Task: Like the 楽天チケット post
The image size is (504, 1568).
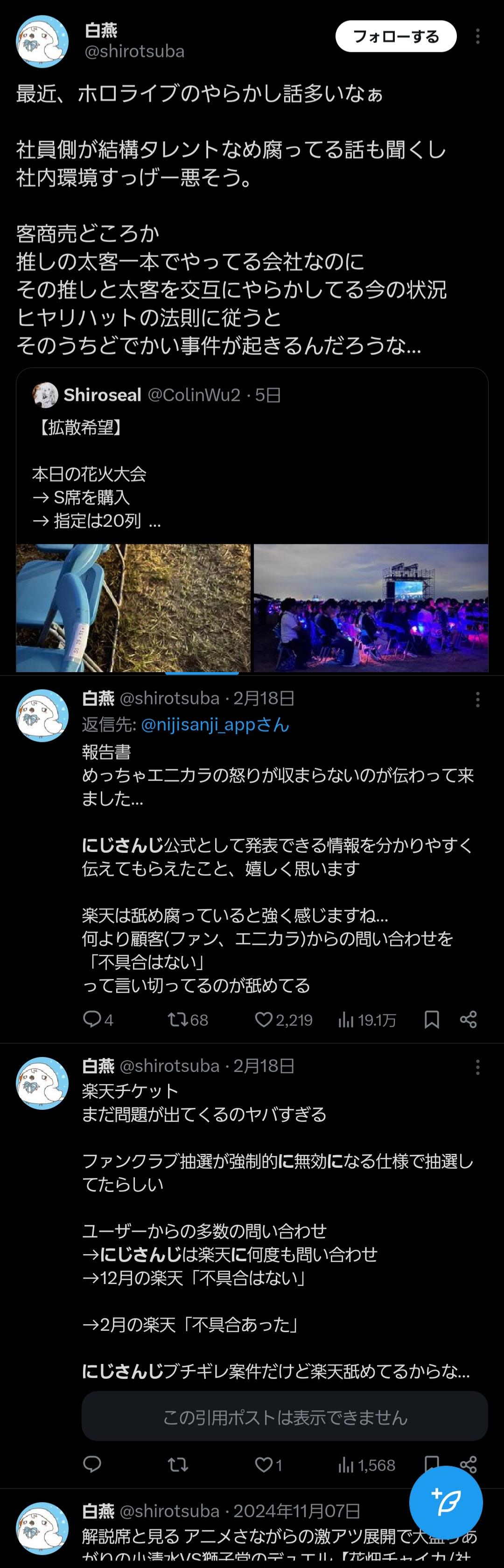Action: coord(263,1465)
